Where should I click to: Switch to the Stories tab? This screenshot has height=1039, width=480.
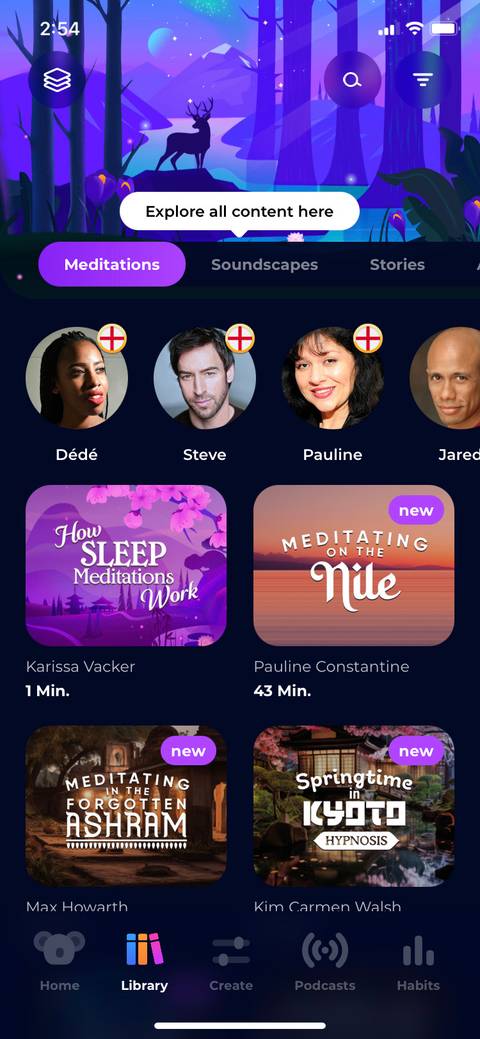397,264
